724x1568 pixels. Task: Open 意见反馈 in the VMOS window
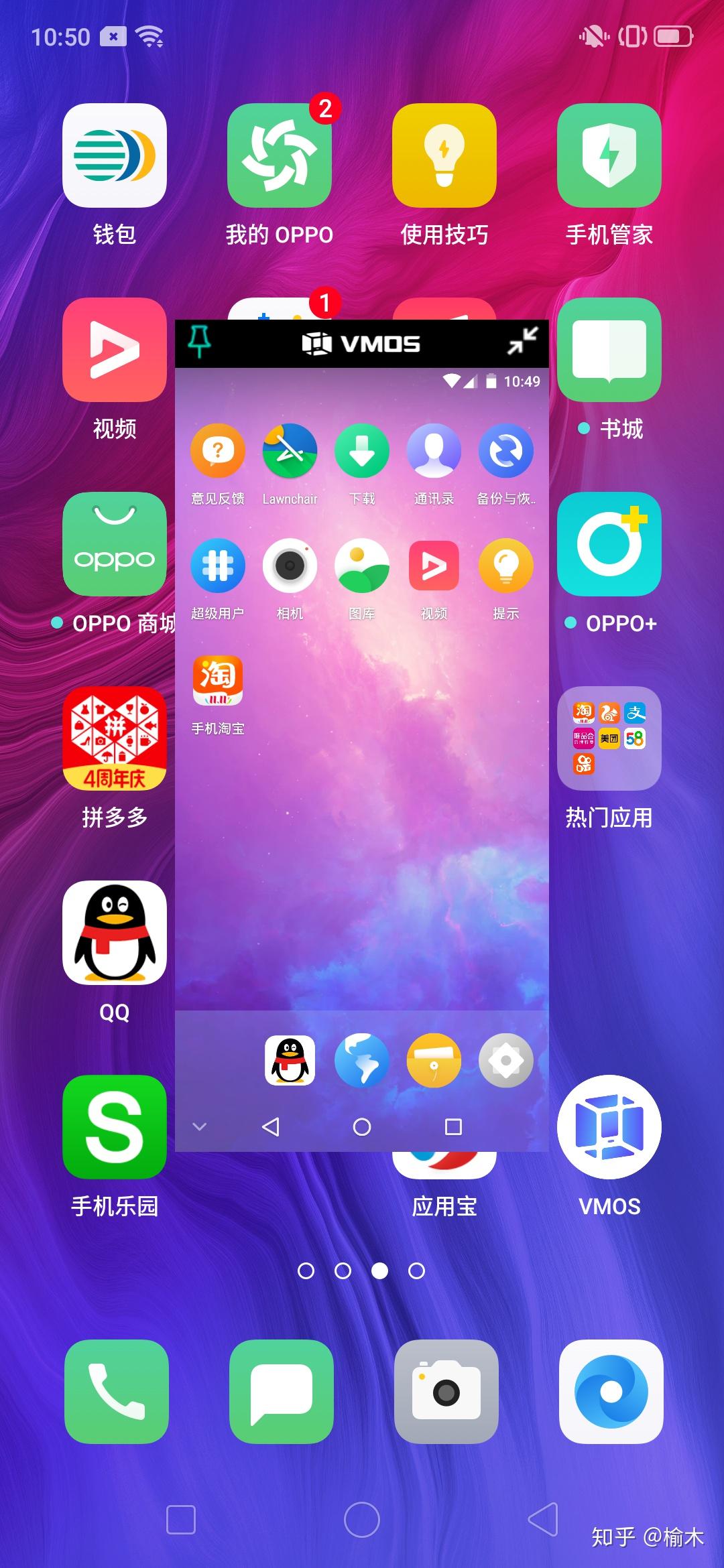point(218,451)
